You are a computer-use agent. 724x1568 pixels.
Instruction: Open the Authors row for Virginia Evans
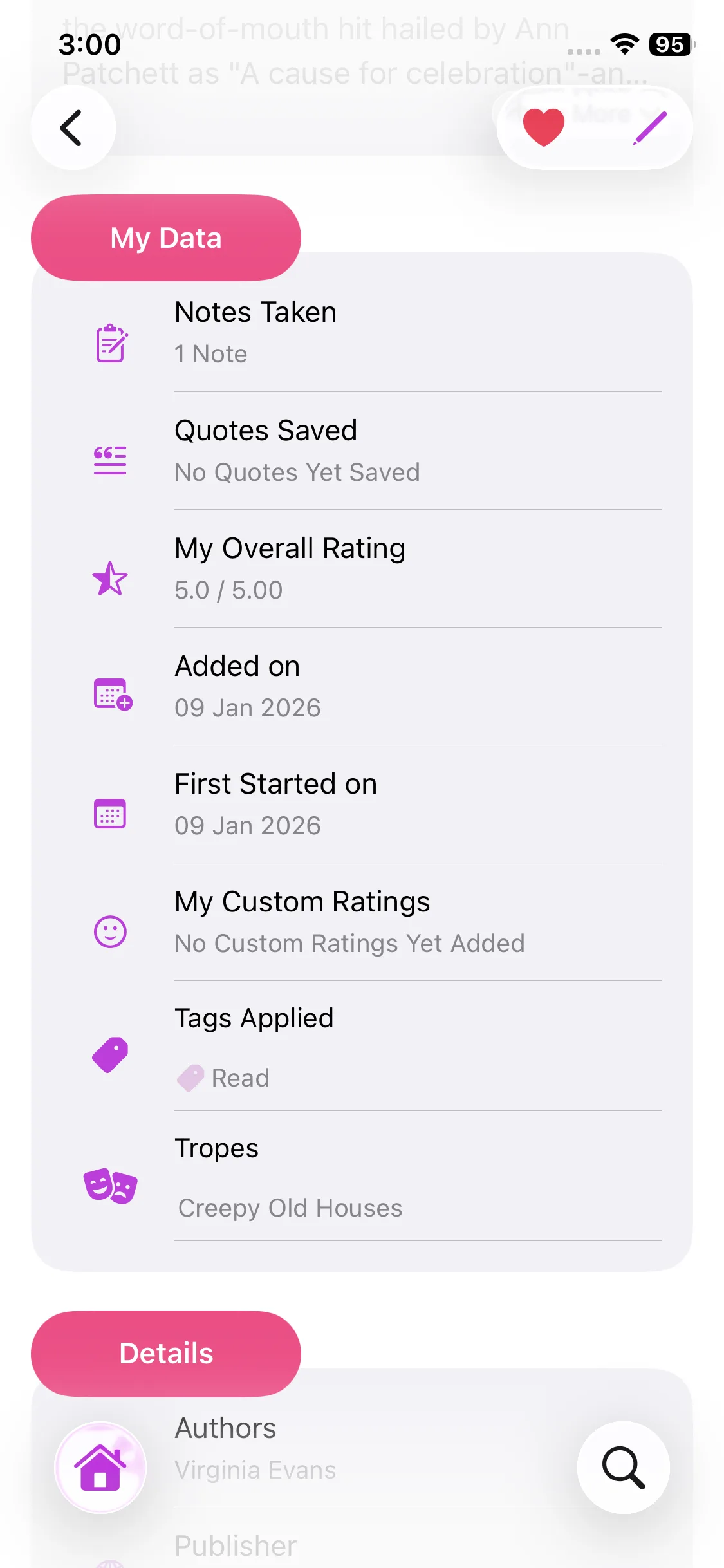click(360, 1448)
